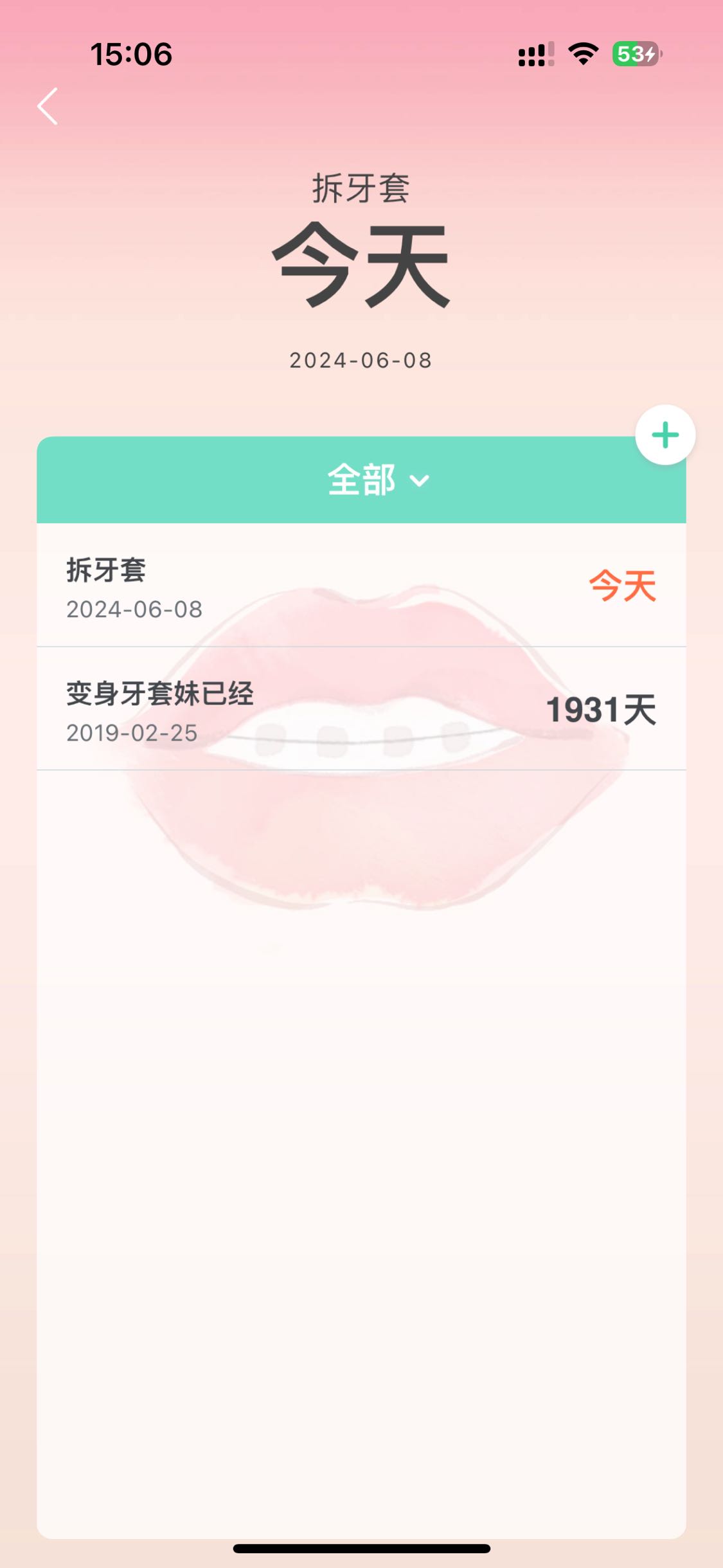The image size is (723, 1568).
Task: Open the 拆牙套 event row
Action: tap(361, 586)
